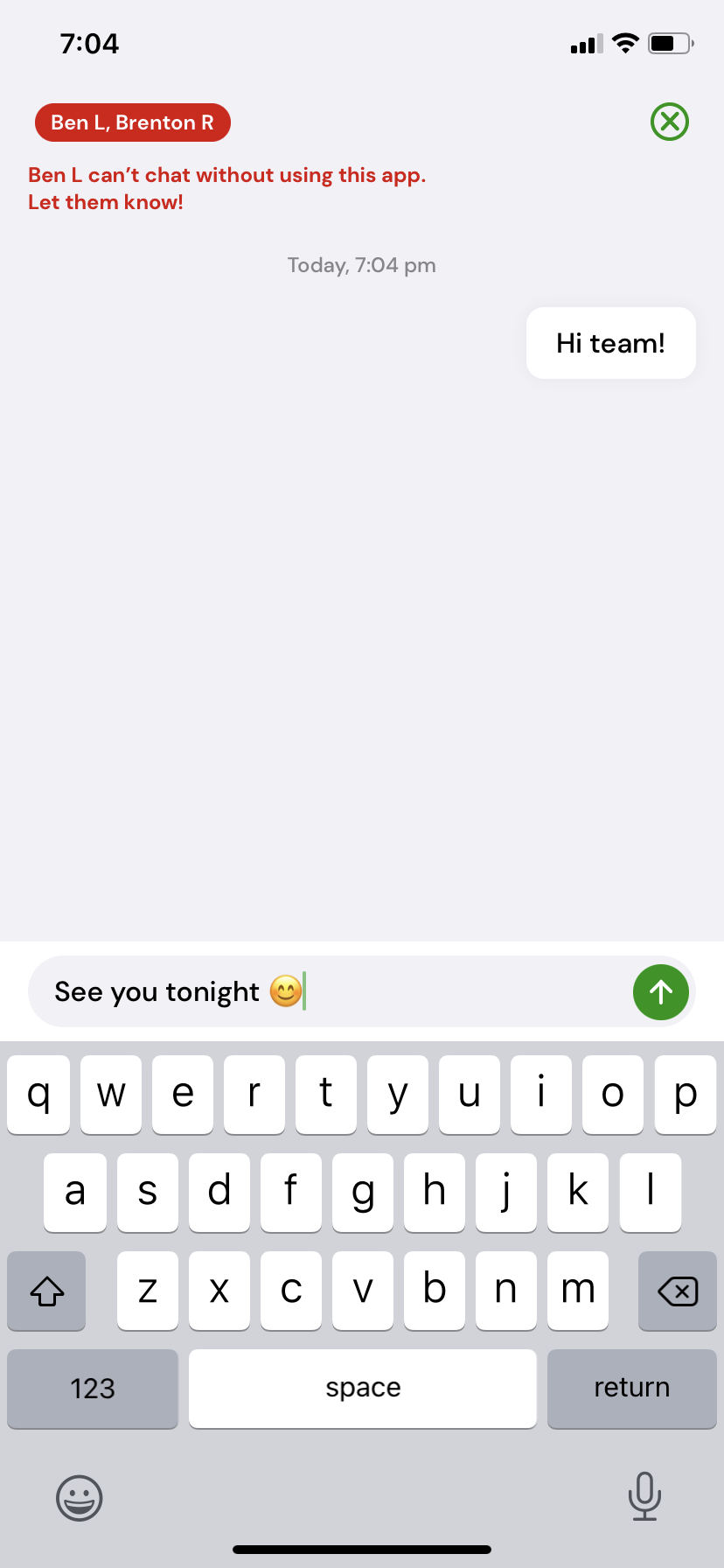Start dictation with the microphone key
This screenshot has width=724, height=1568.
[644, 1496]
